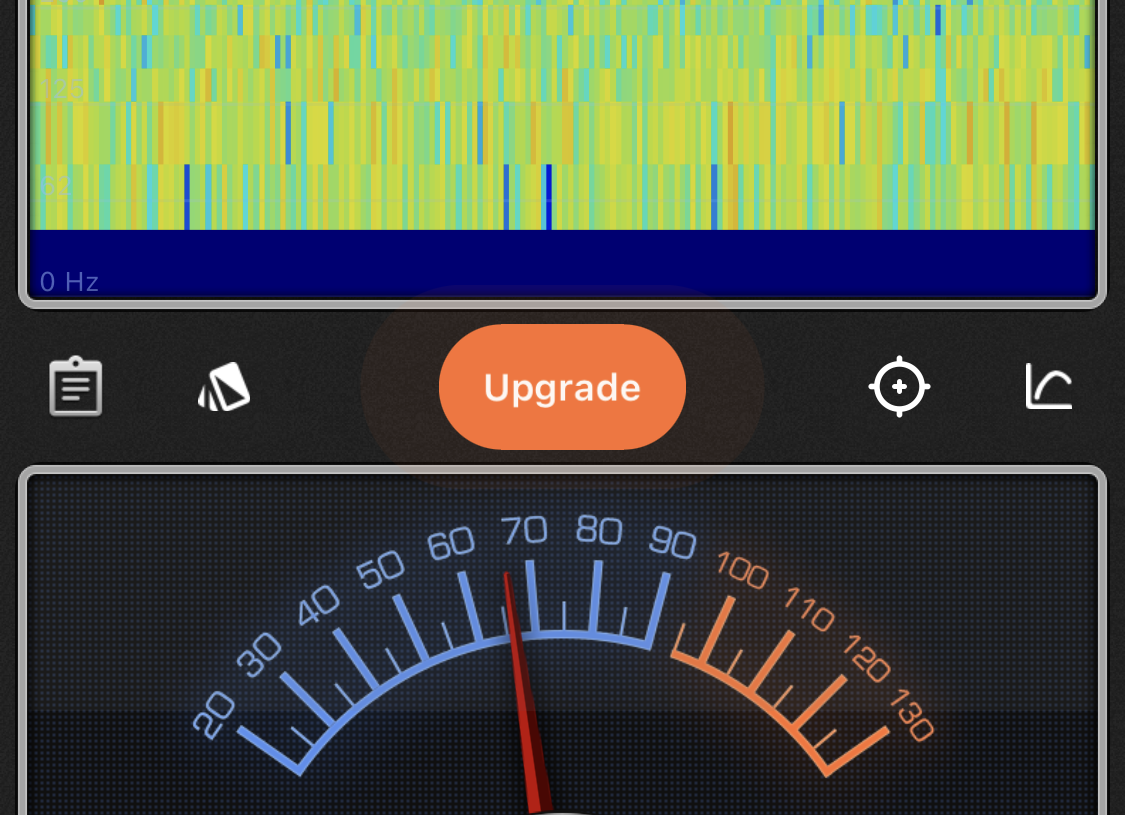Tap the eraser clear icon

tap(224, 387)
